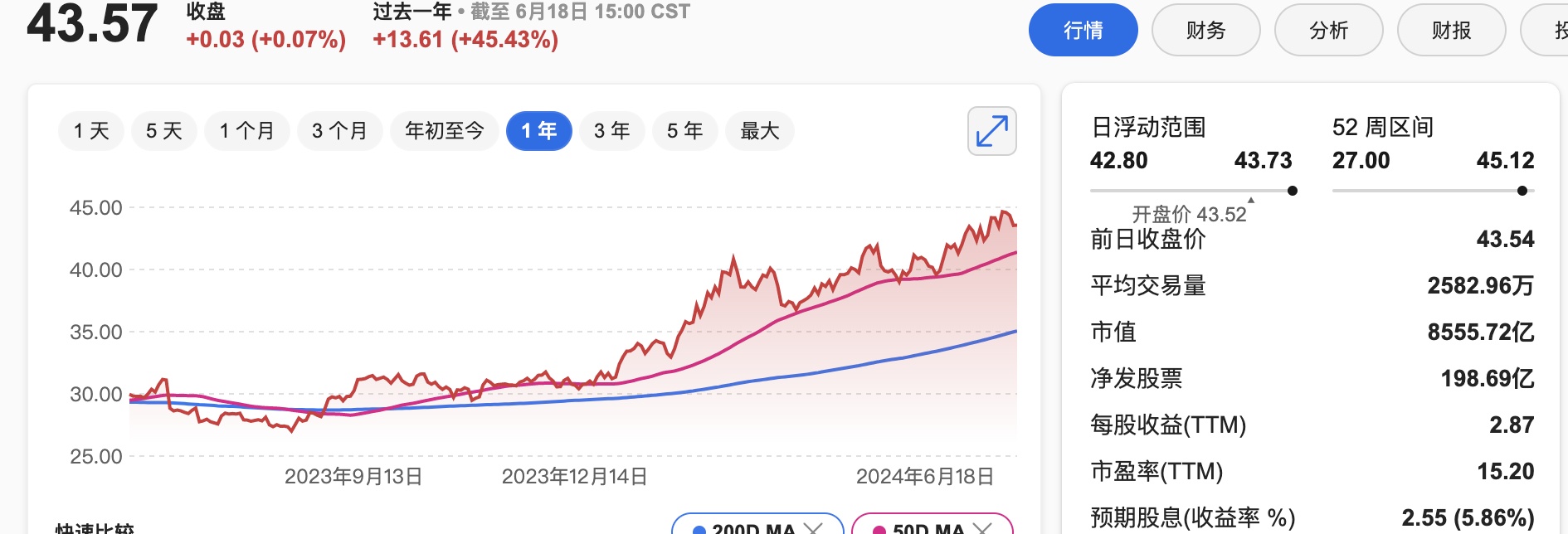Select the 最大 time range
The height and width of the screenshot is (534, 1568).
pos(759,131)
